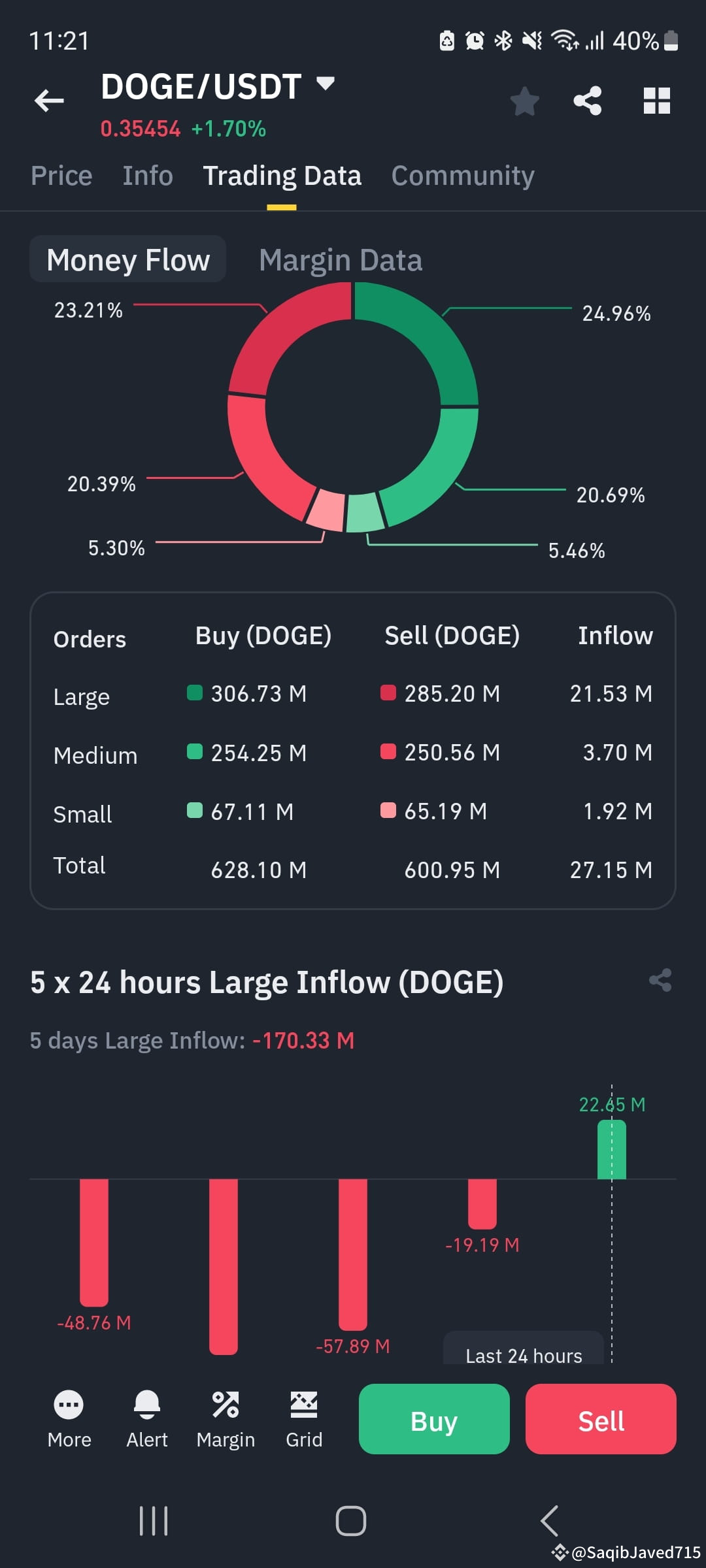Open the share options via the share icon
The width and height of the screenshot is (706, 1568).
click(587, 100)
